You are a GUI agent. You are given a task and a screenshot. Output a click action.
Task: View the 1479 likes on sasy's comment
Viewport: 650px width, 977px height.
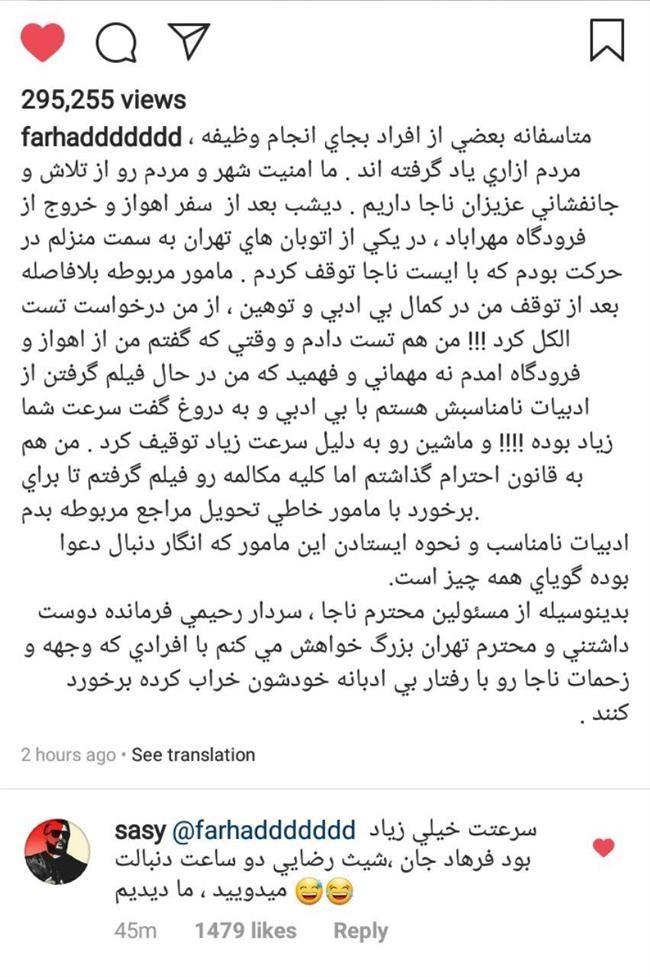point(245,930)
